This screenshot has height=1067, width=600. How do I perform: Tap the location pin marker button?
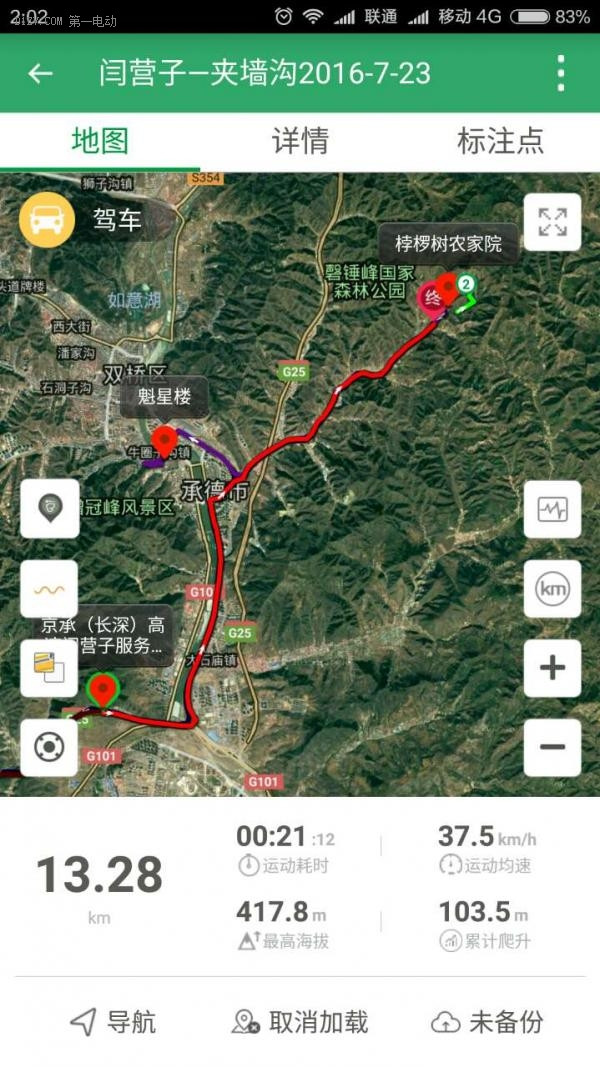[50, 509]
